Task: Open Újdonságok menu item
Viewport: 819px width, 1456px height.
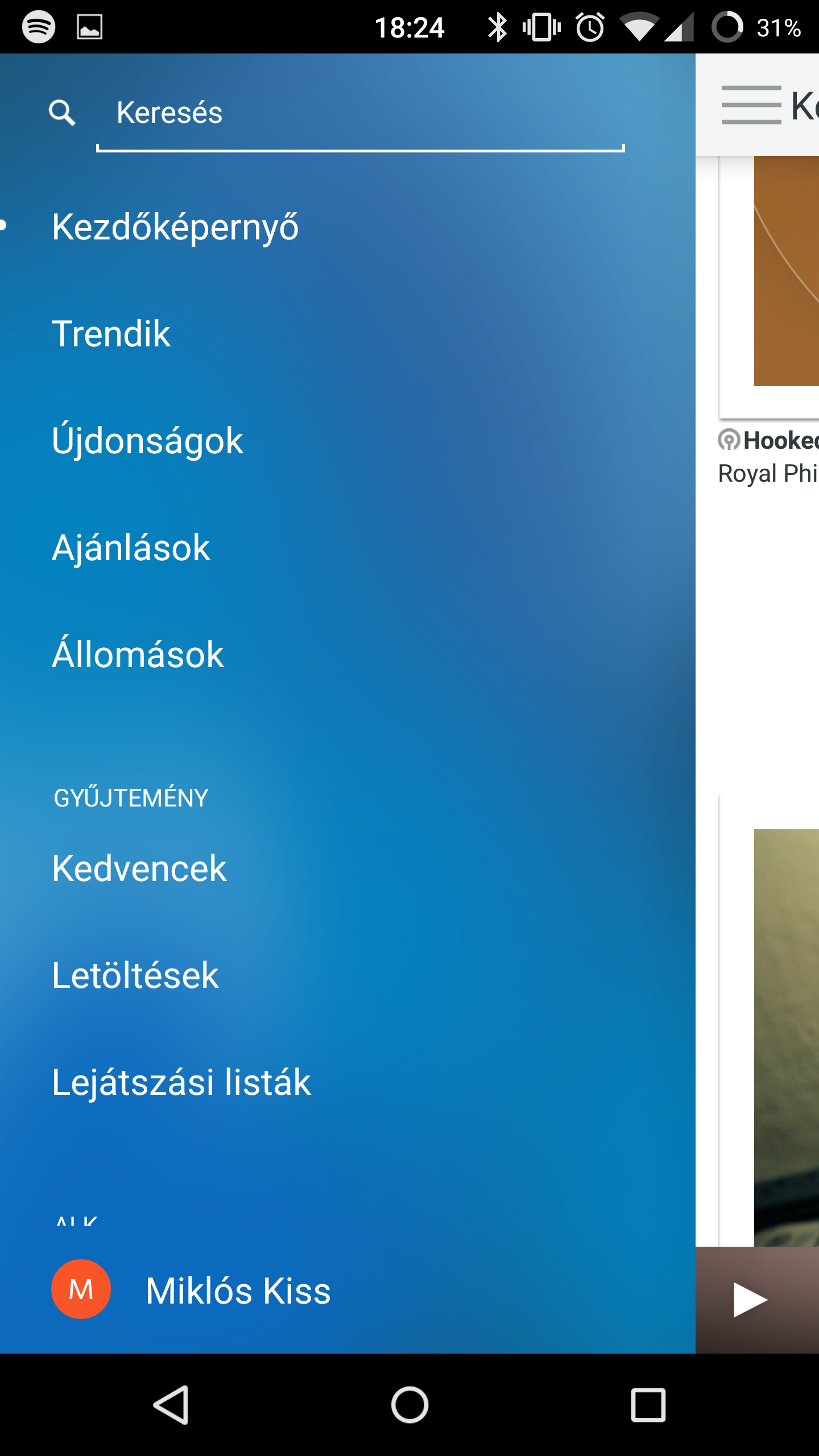Action: (147, 441)
